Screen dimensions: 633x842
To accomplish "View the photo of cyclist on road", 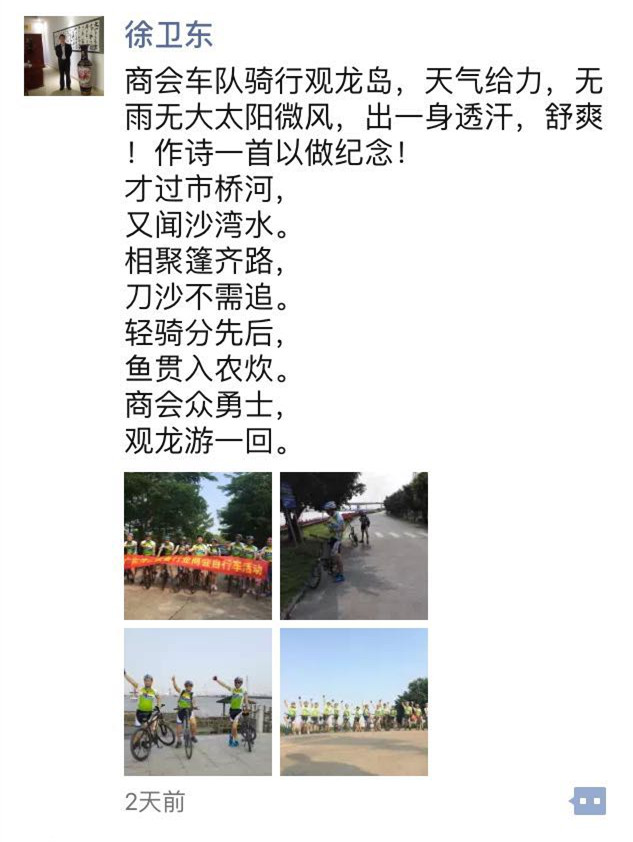I will pyautogui.click(x=354, y=546).
